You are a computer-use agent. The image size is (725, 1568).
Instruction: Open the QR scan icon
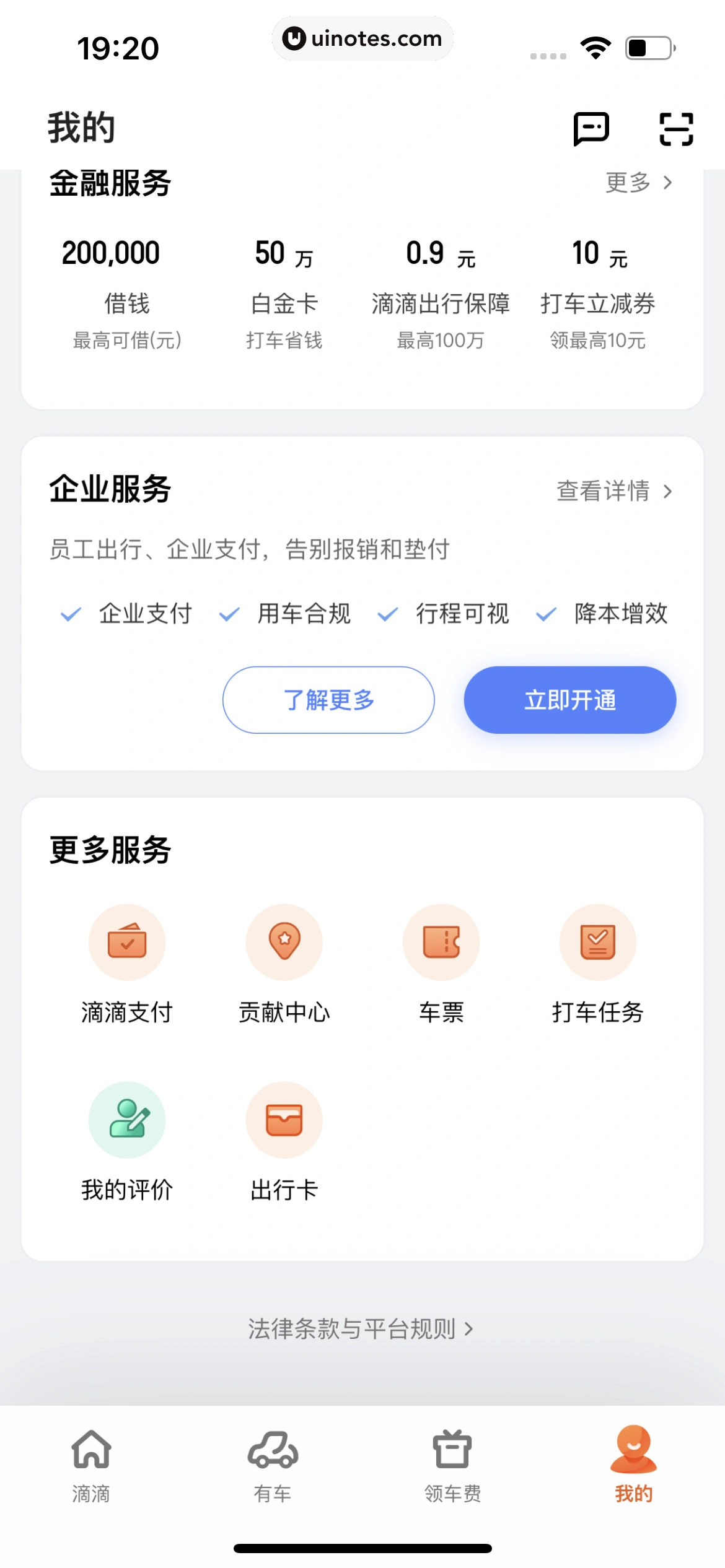(675, 129)
